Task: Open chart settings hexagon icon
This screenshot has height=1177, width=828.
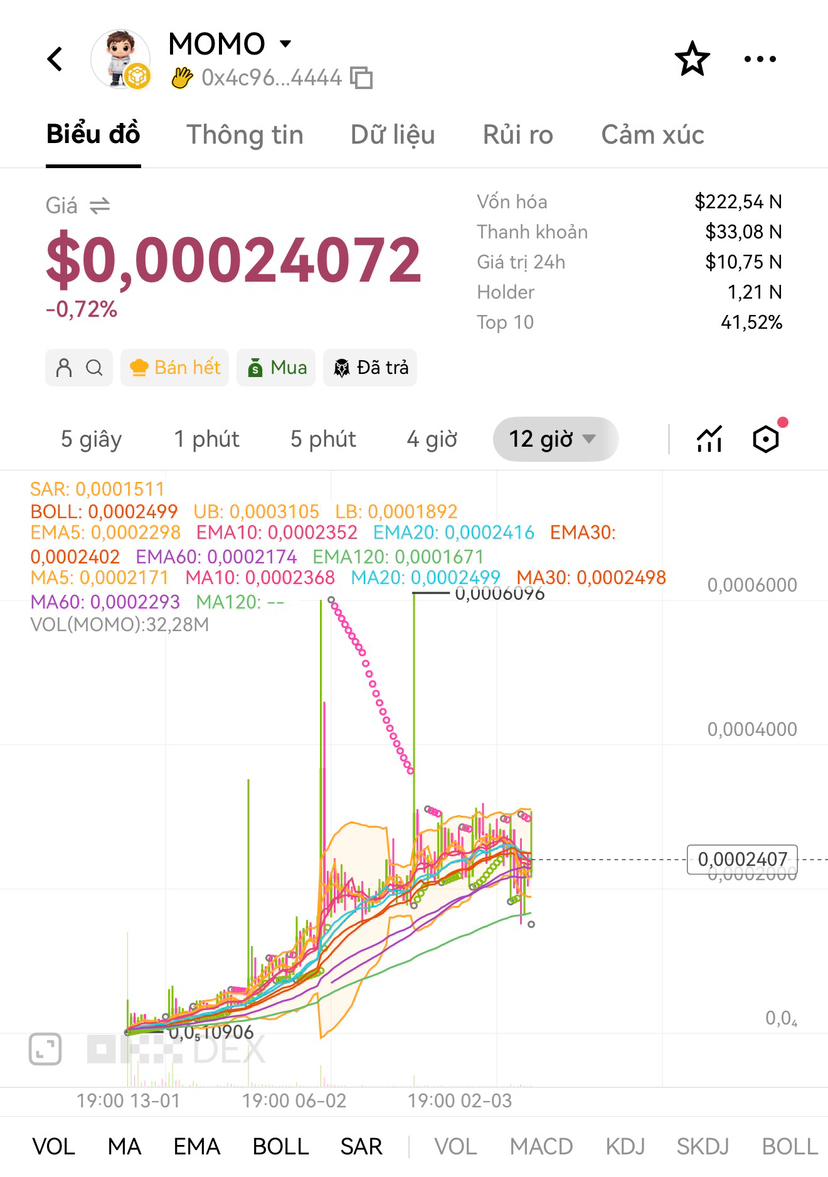Action: coord(765,439)
